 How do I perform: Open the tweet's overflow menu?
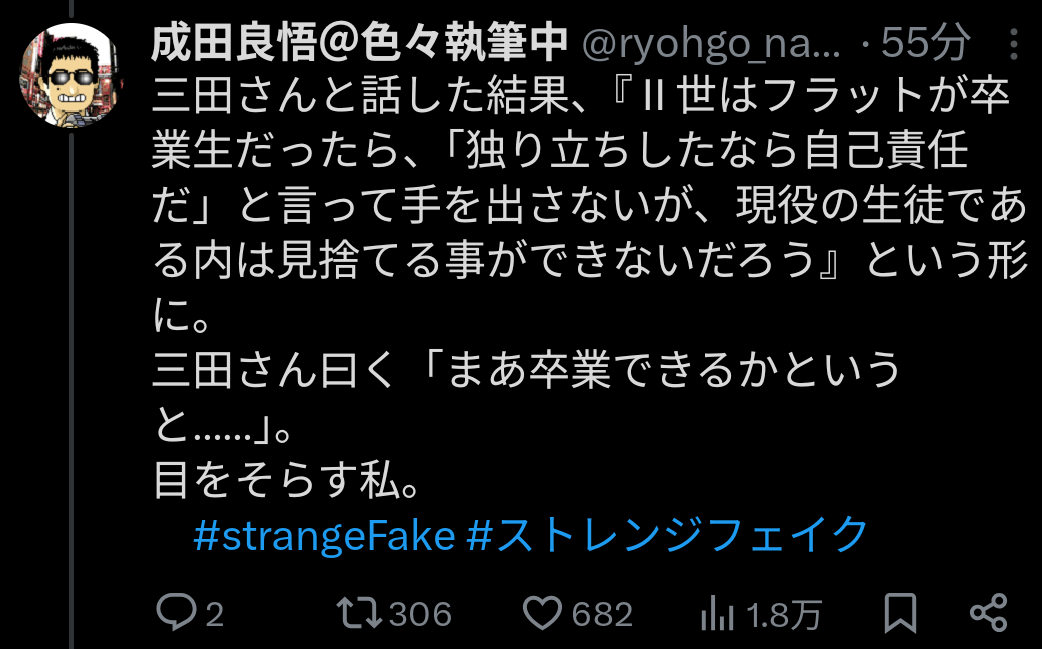(1013, 45)
